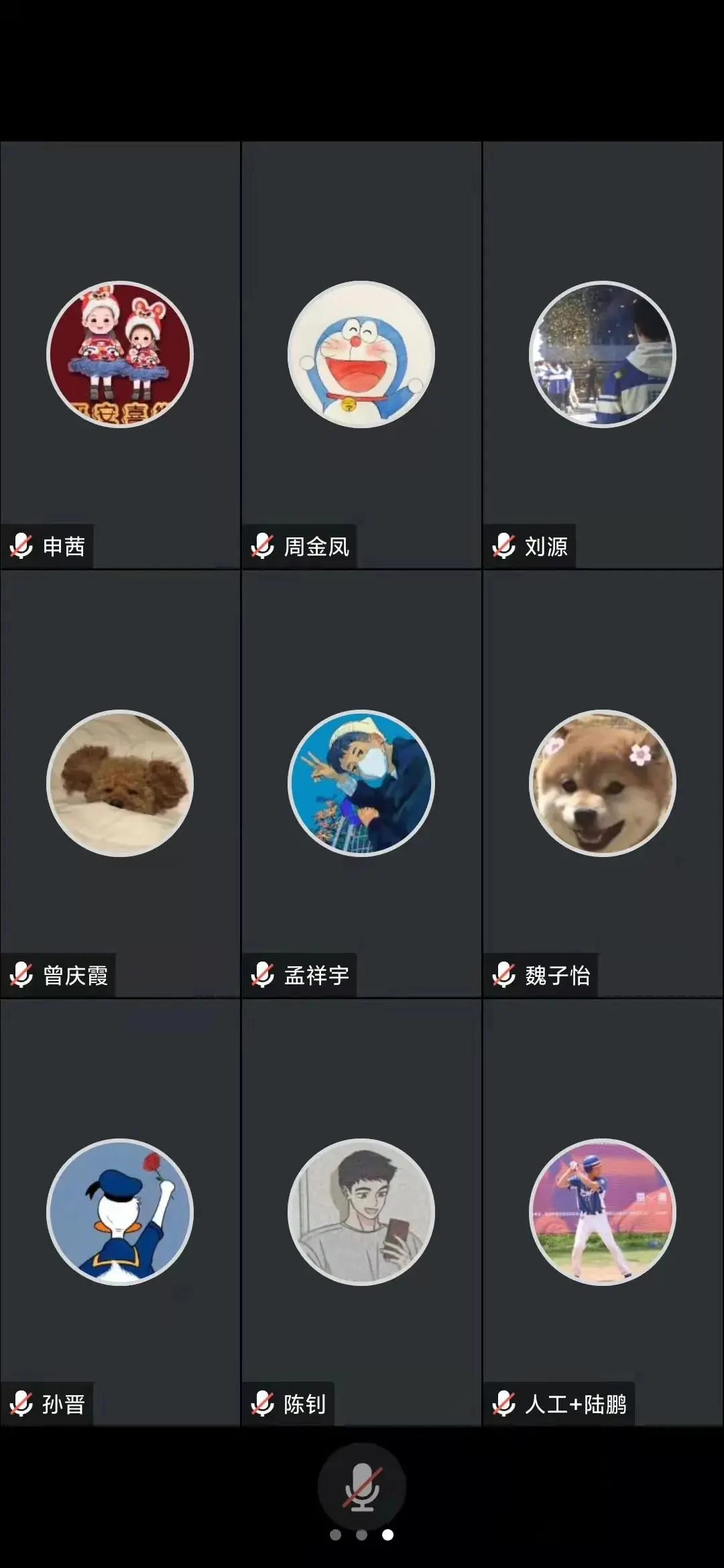Tap the 人工+陆鹏 participant tile
724x1568 pixels.
[603, 1212]
